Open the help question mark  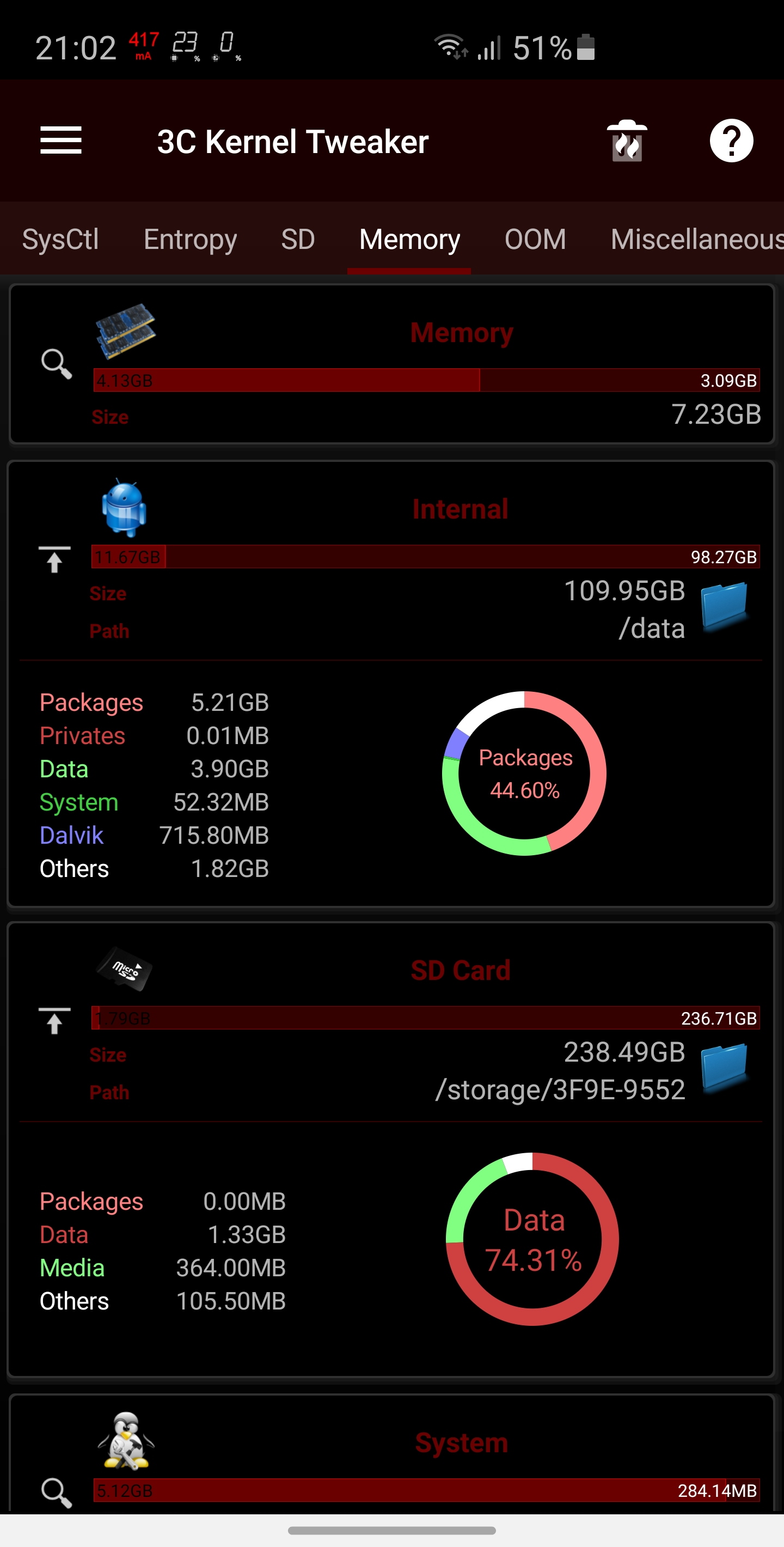pos(731,141)
